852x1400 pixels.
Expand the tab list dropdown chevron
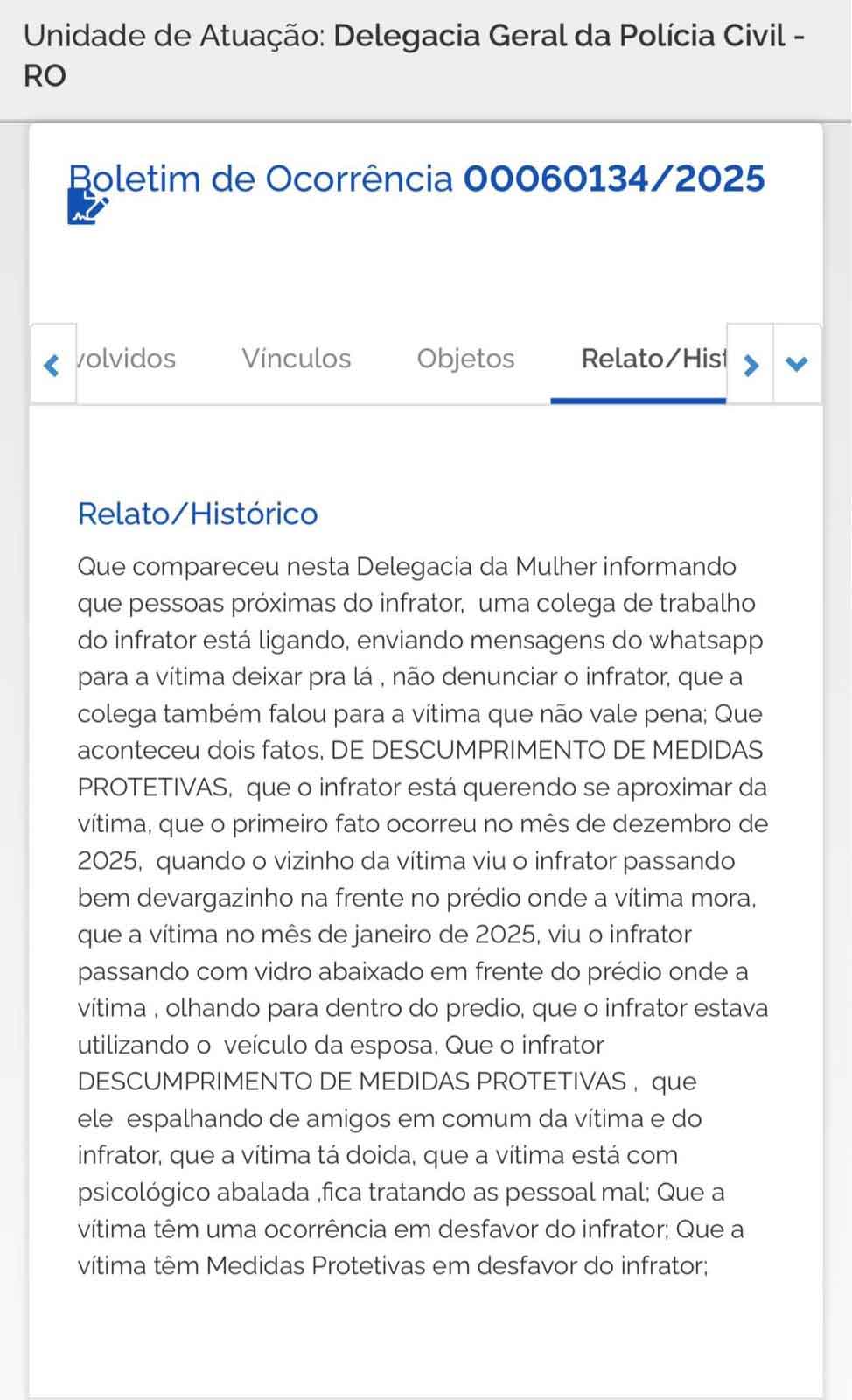797,364
